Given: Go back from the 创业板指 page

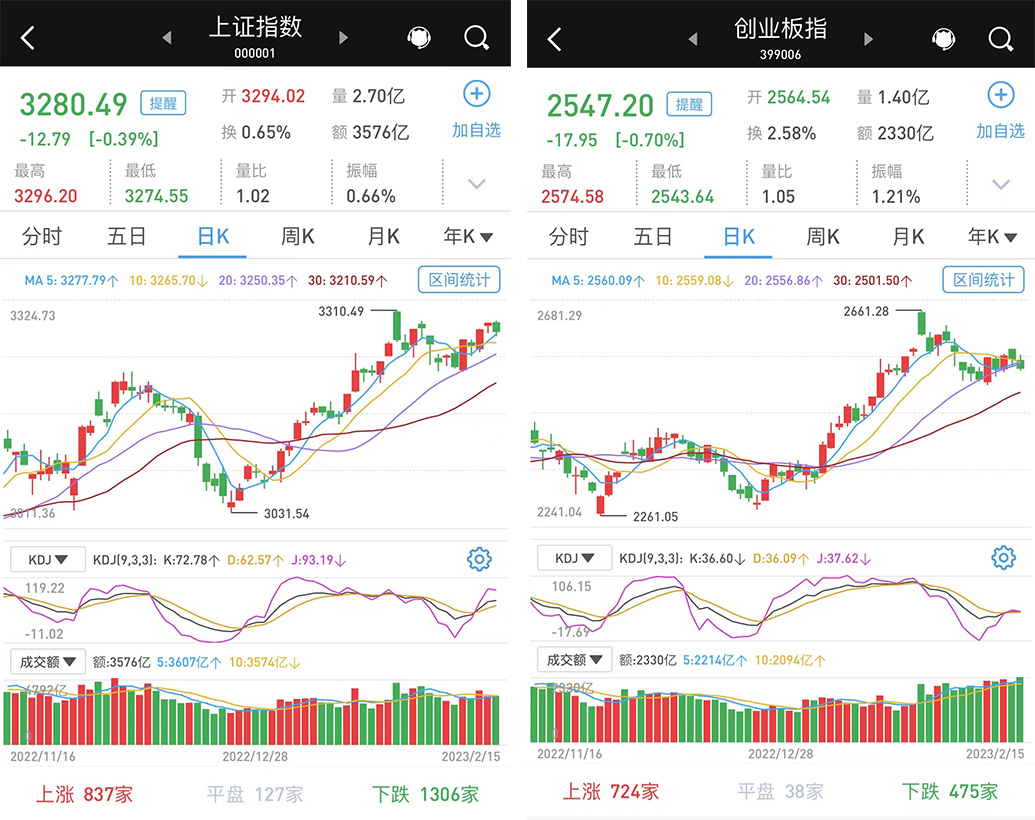Looking at the screenshot, I should (x=555, y=38).
